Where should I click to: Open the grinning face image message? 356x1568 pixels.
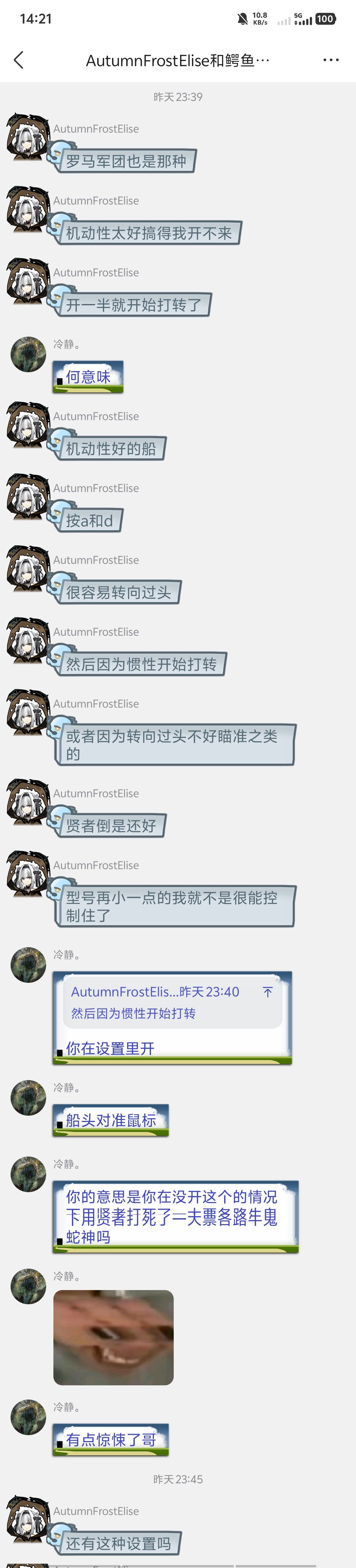[113, 1337]
